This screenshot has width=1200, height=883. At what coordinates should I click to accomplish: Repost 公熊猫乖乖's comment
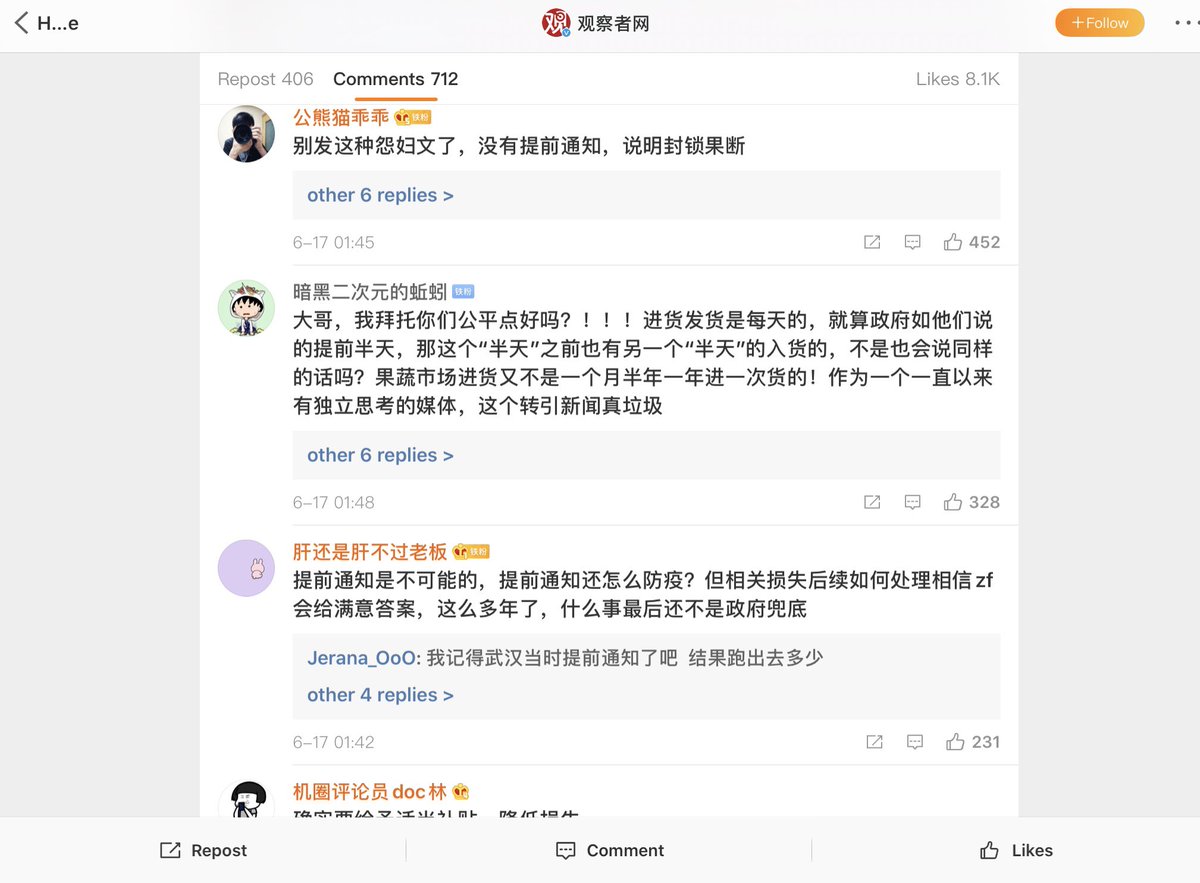872,242
